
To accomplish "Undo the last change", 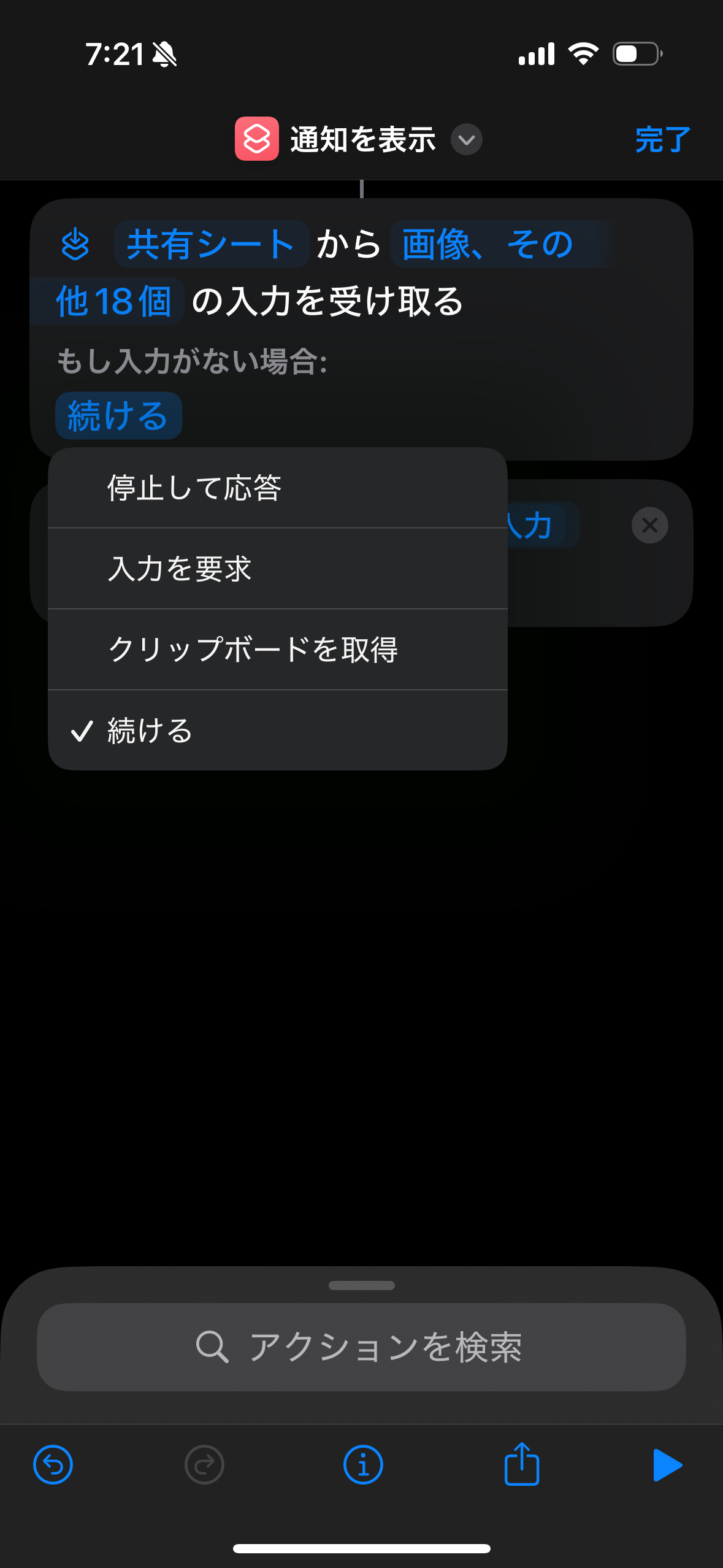I will [x=53, y=1465].
